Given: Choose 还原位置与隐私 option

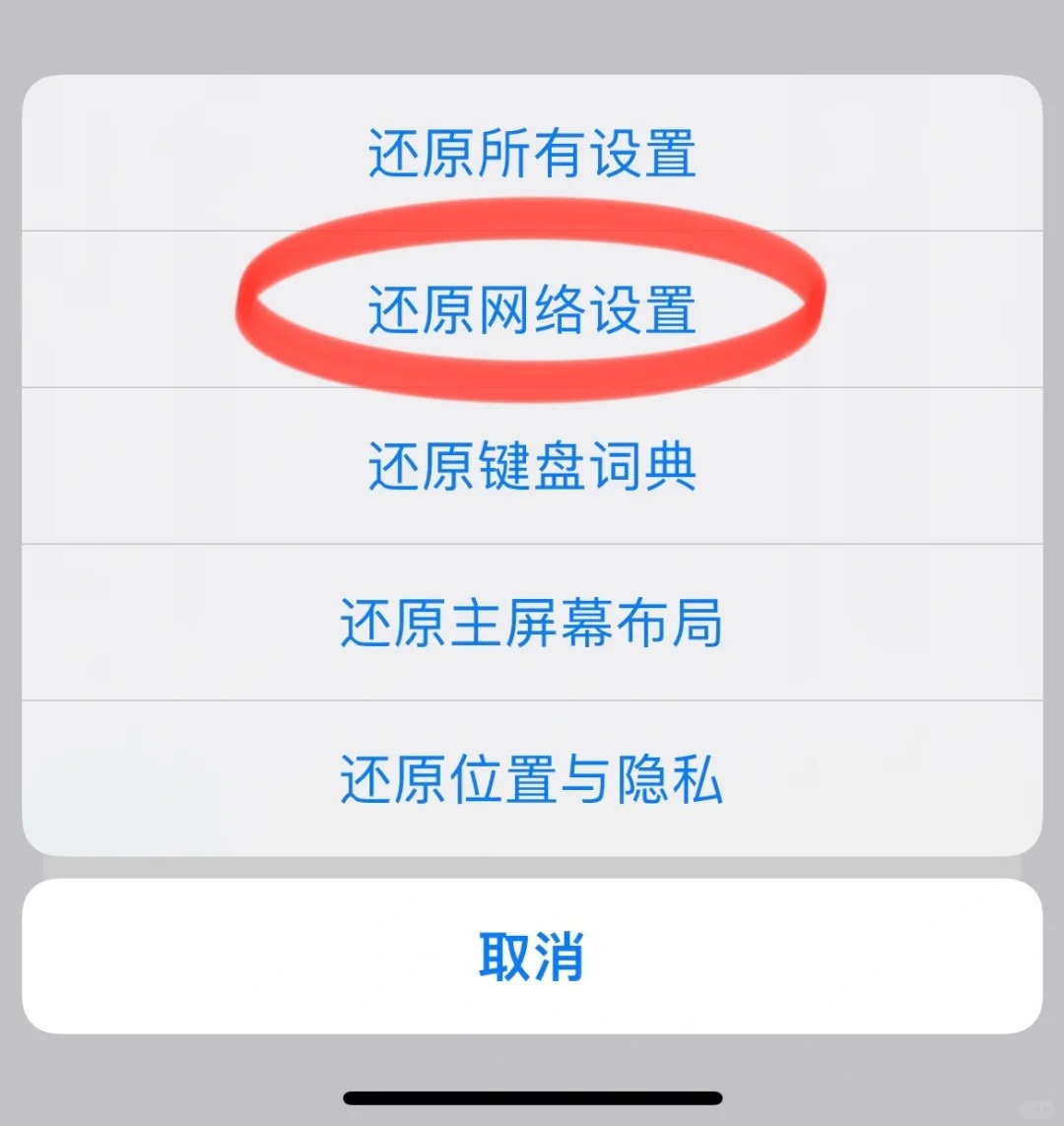Looking at the screenshot, I should tap(532, 779).
